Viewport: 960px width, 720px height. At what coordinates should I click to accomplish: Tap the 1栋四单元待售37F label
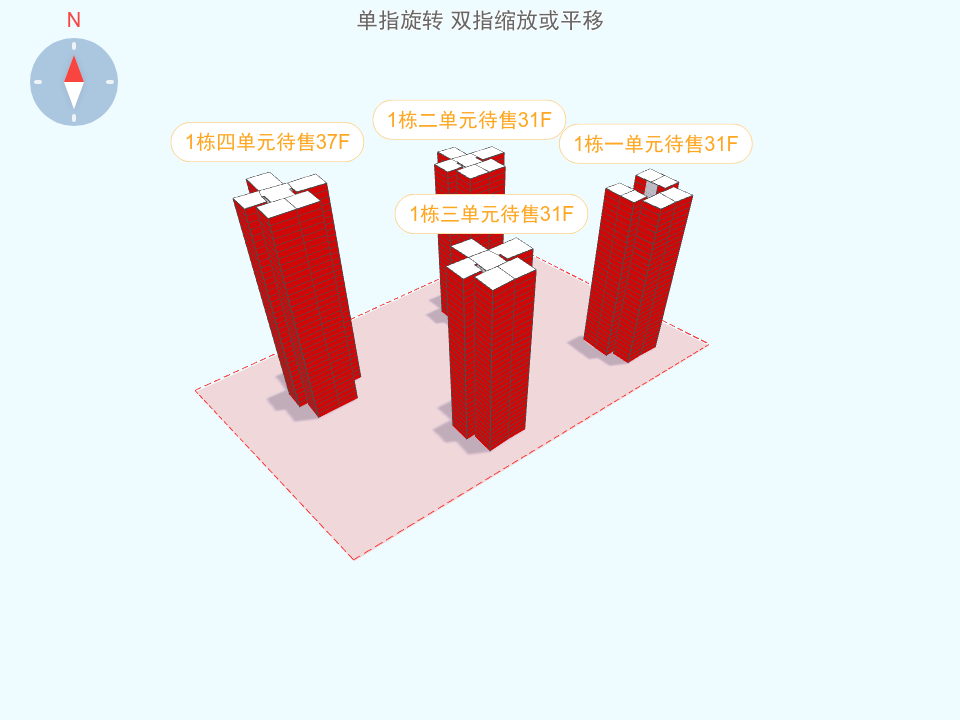267,142
